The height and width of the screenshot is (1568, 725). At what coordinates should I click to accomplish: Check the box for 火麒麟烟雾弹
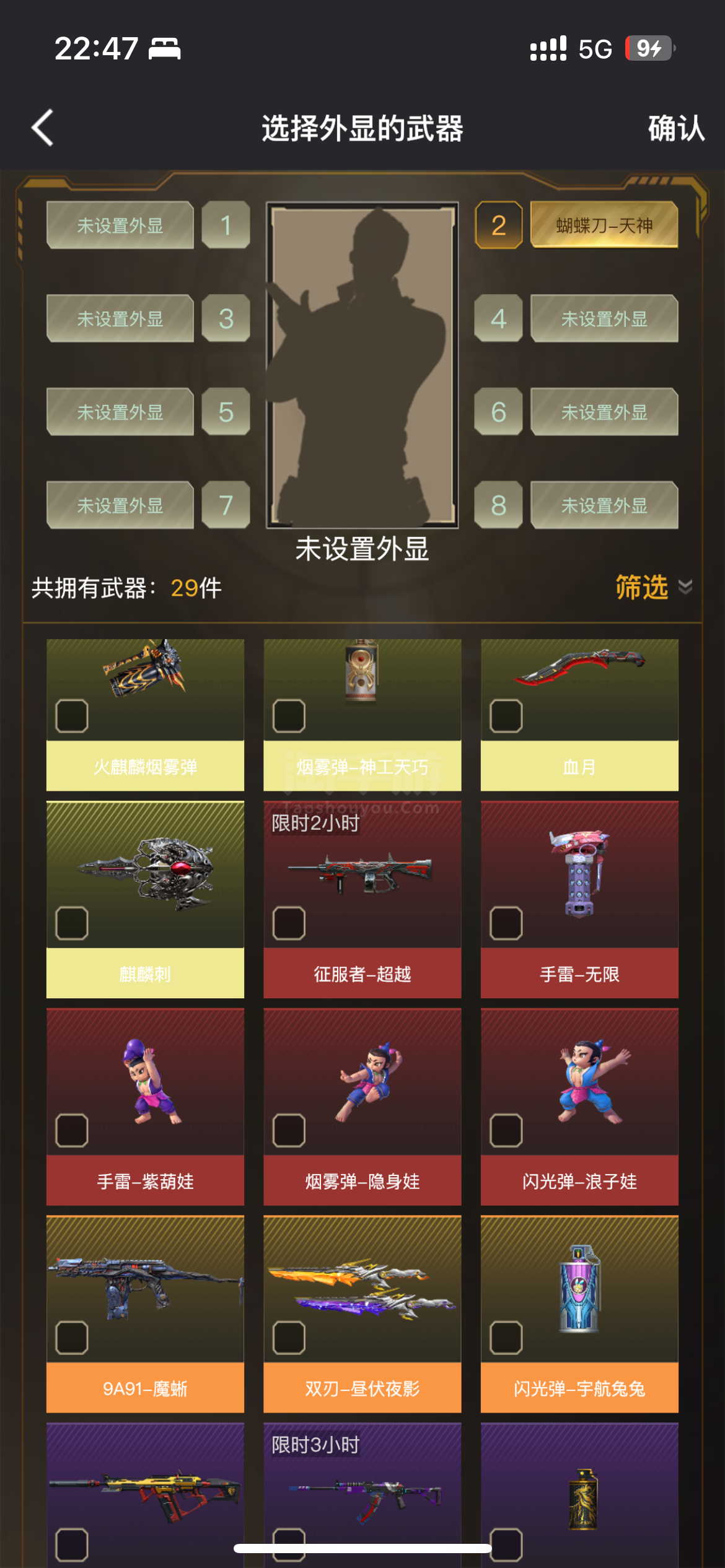pyautogui.click(x=72, y=716)
